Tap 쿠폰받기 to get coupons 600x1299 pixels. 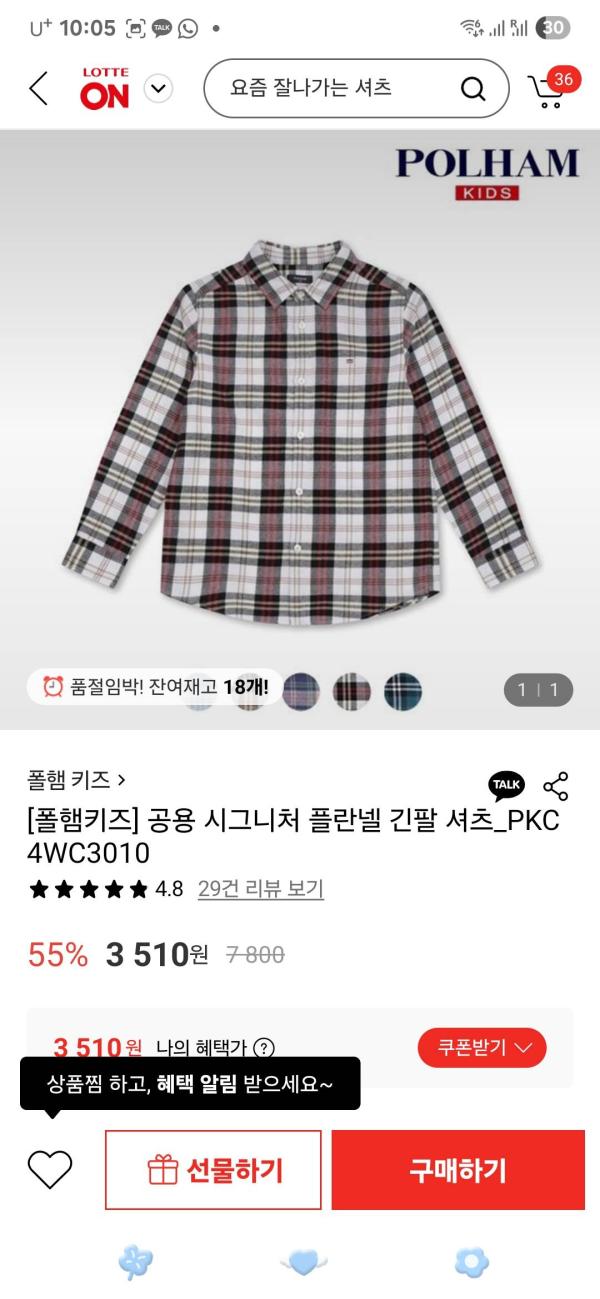(482, 1047)
